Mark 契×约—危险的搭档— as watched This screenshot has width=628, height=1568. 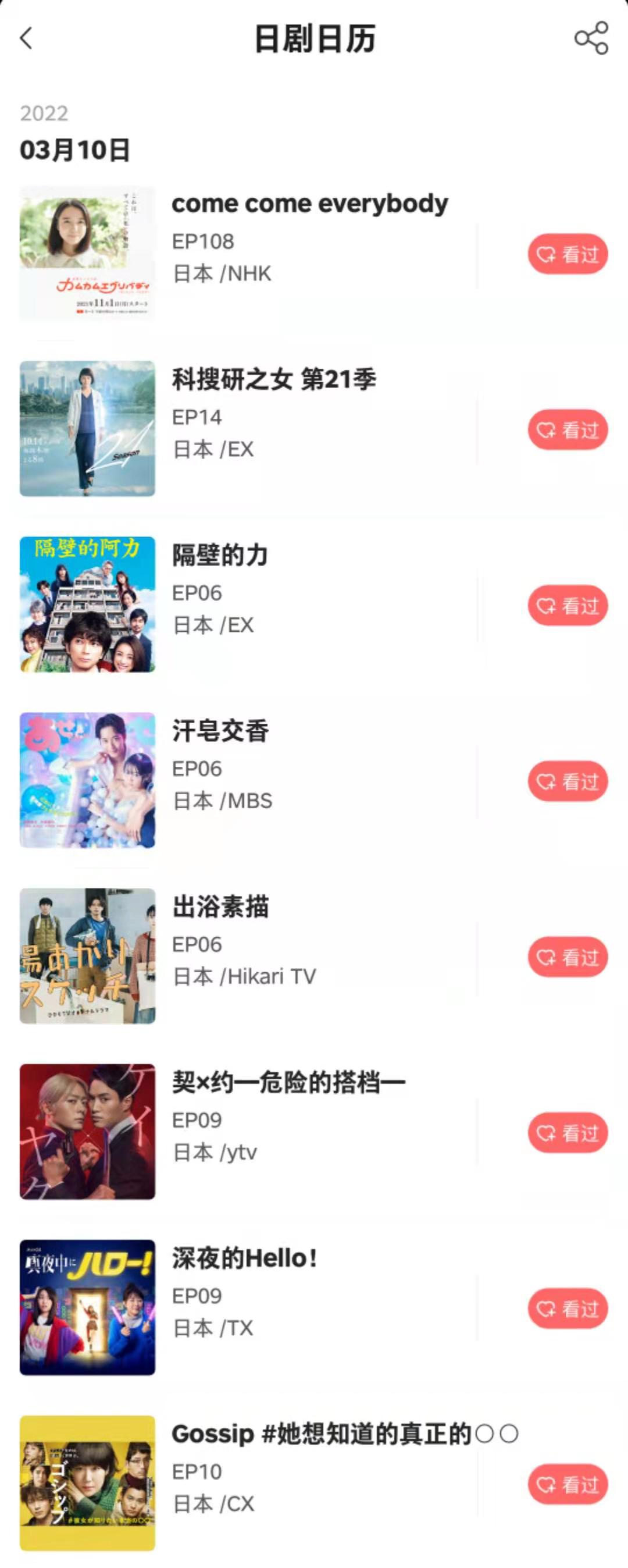(x=567, y=1133)
